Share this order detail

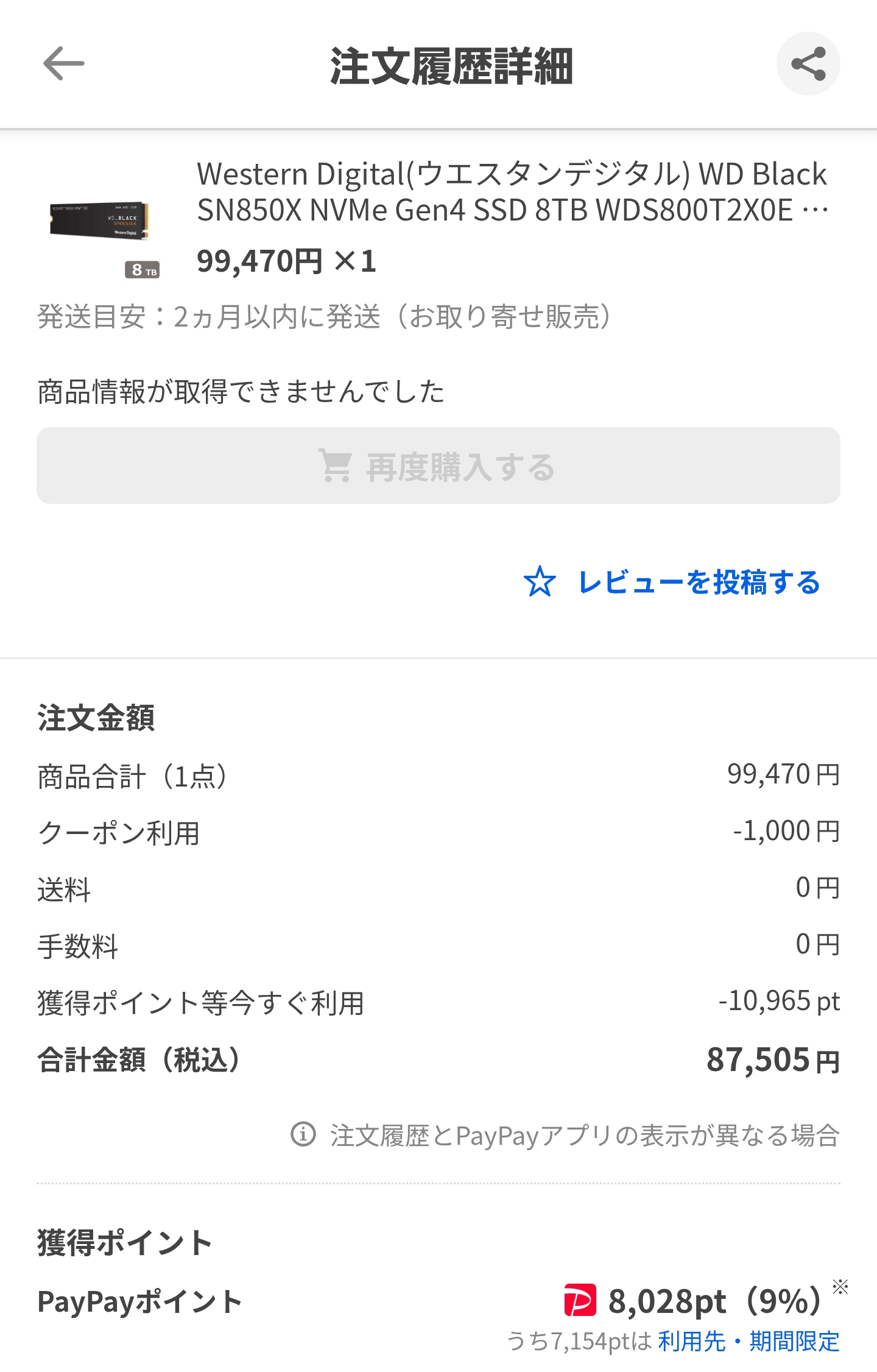[808, 64]
